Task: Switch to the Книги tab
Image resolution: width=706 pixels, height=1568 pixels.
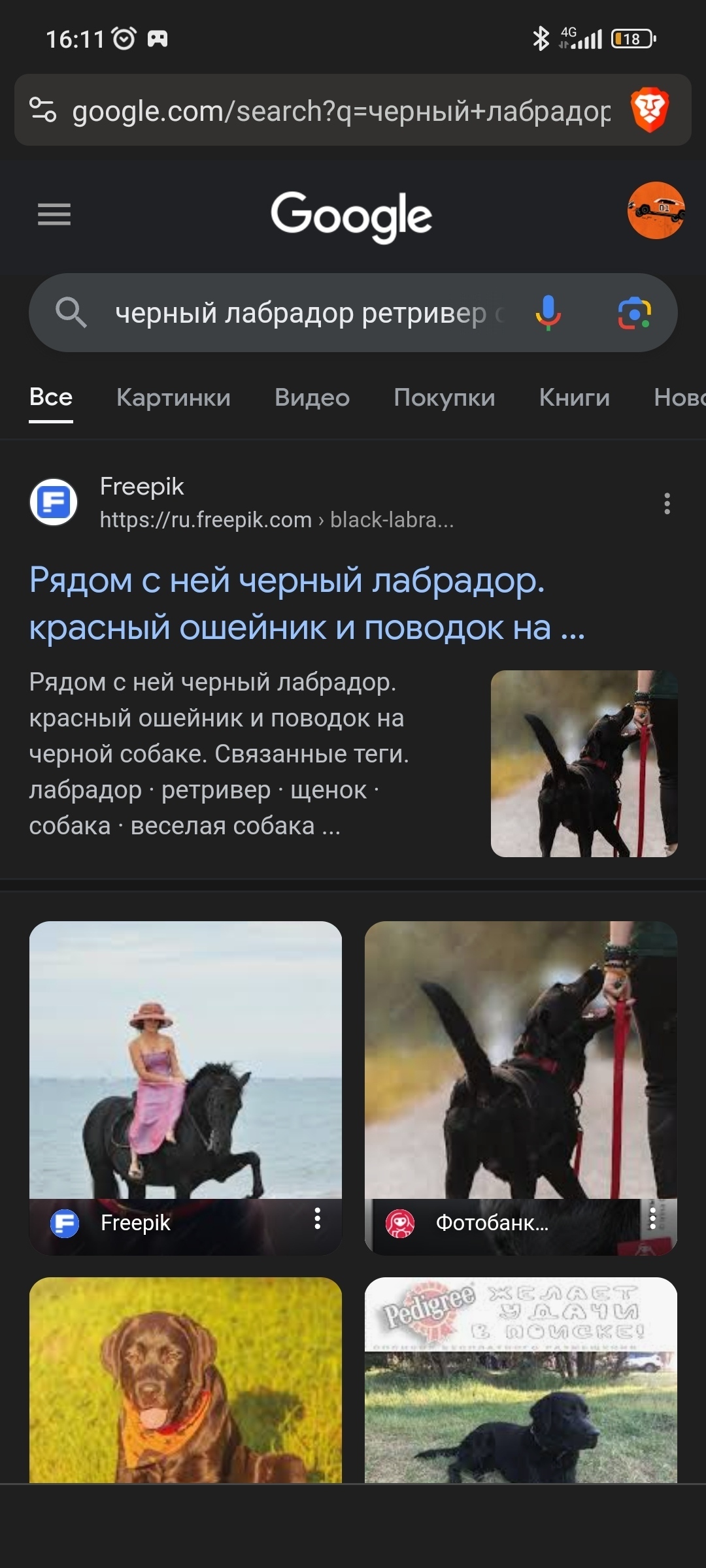Action: (574, 397)
